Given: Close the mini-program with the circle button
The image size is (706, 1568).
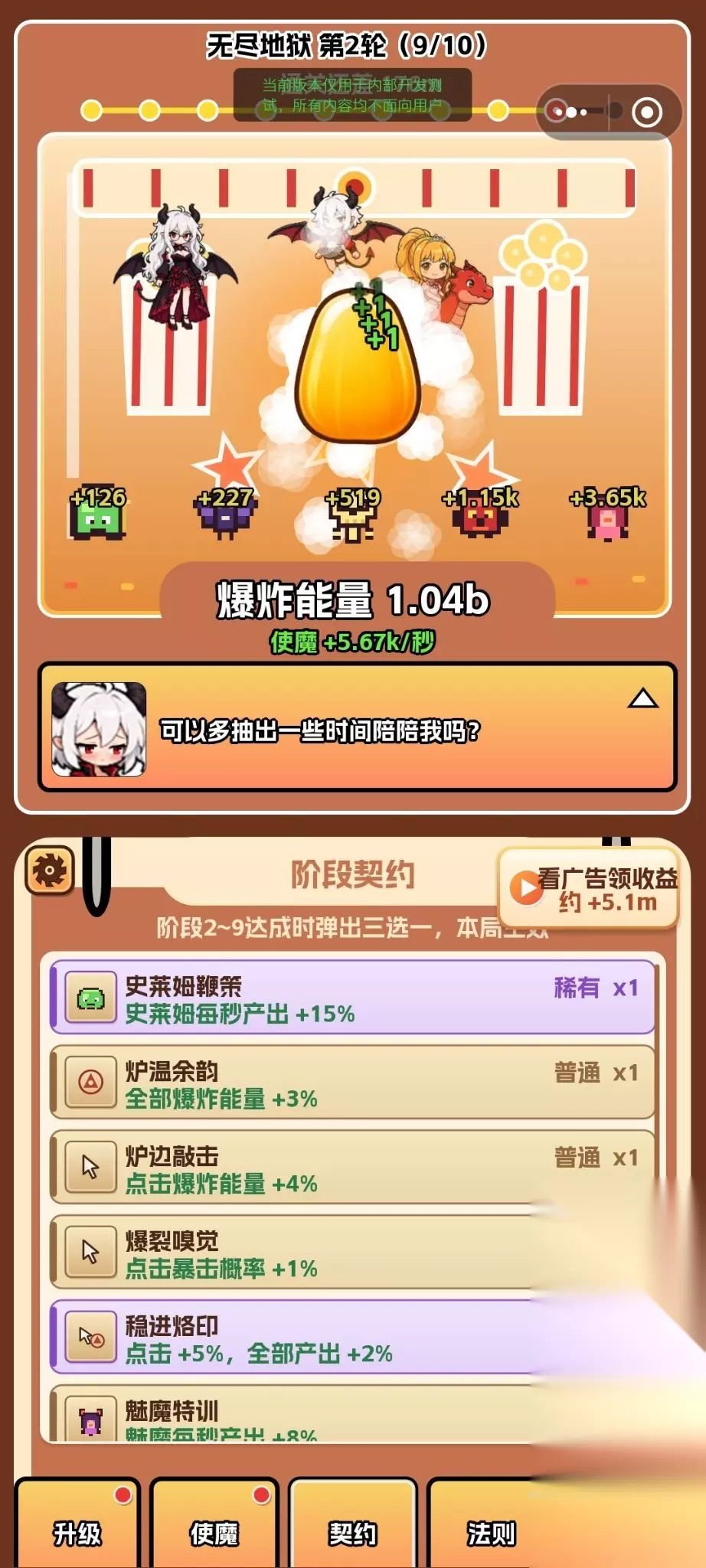Looking at the screenshot, I should tap(647, 113).
